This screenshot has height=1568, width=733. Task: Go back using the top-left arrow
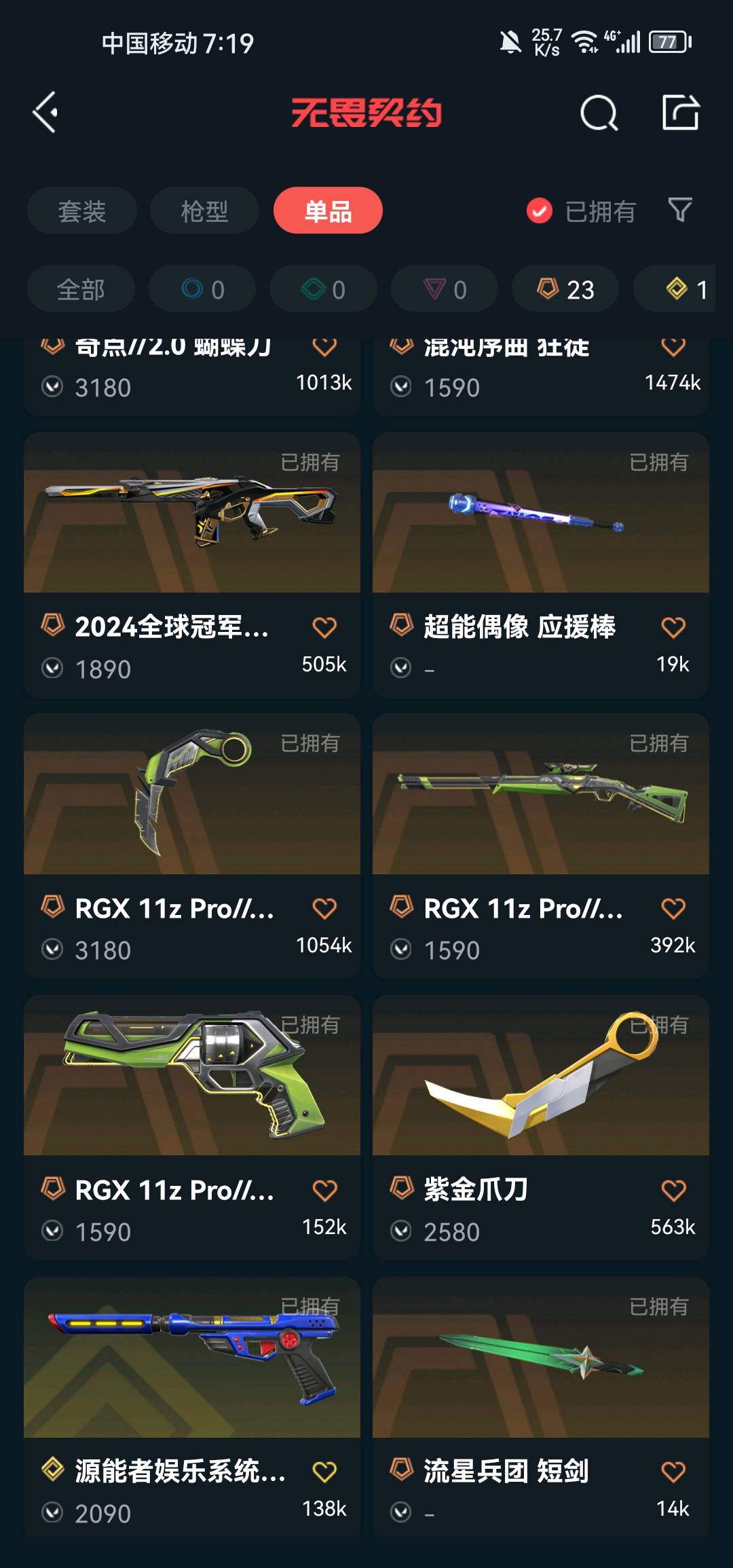[45, 113]
